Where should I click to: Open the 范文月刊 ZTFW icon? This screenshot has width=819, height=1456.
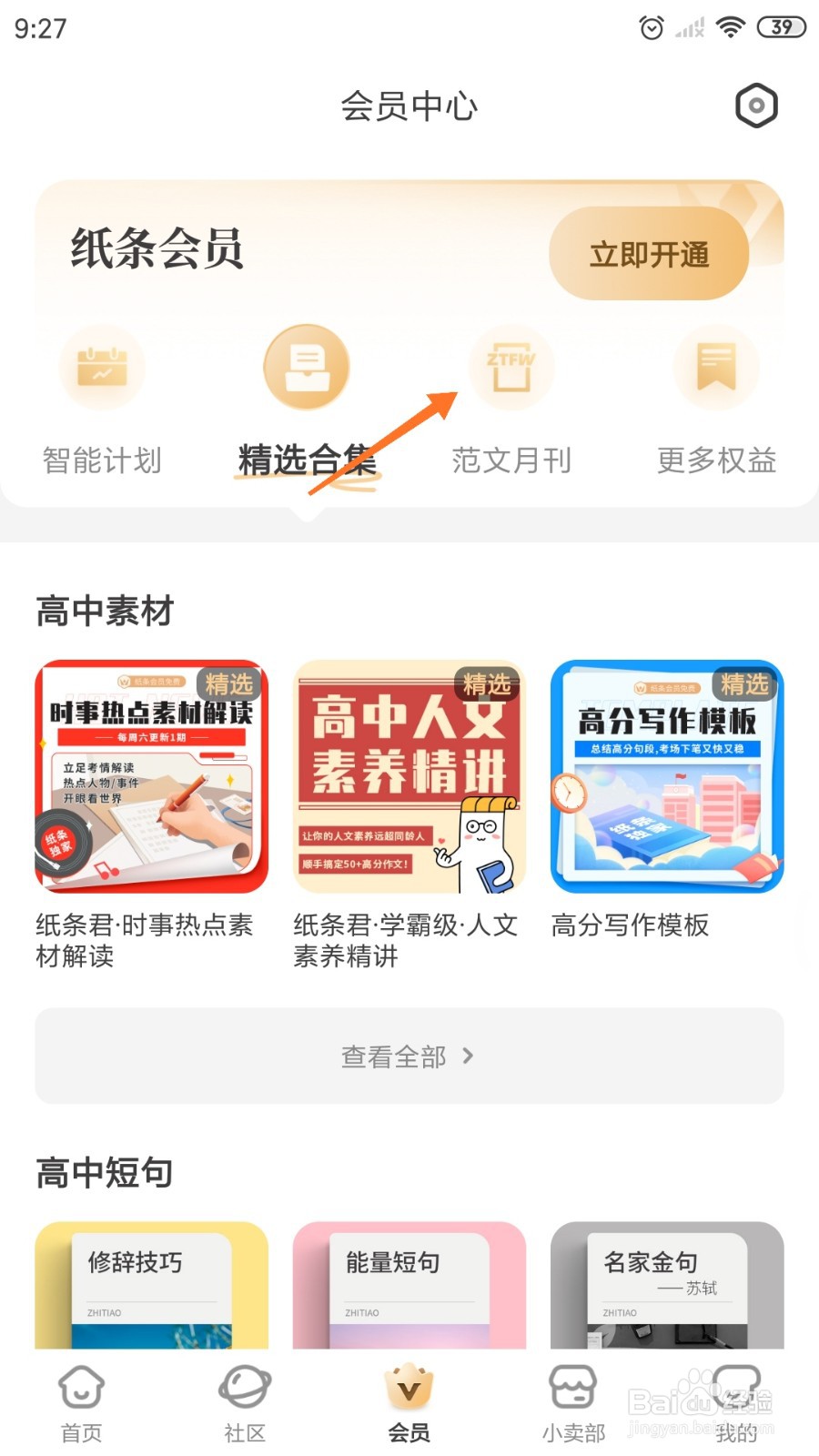point(511,367)
